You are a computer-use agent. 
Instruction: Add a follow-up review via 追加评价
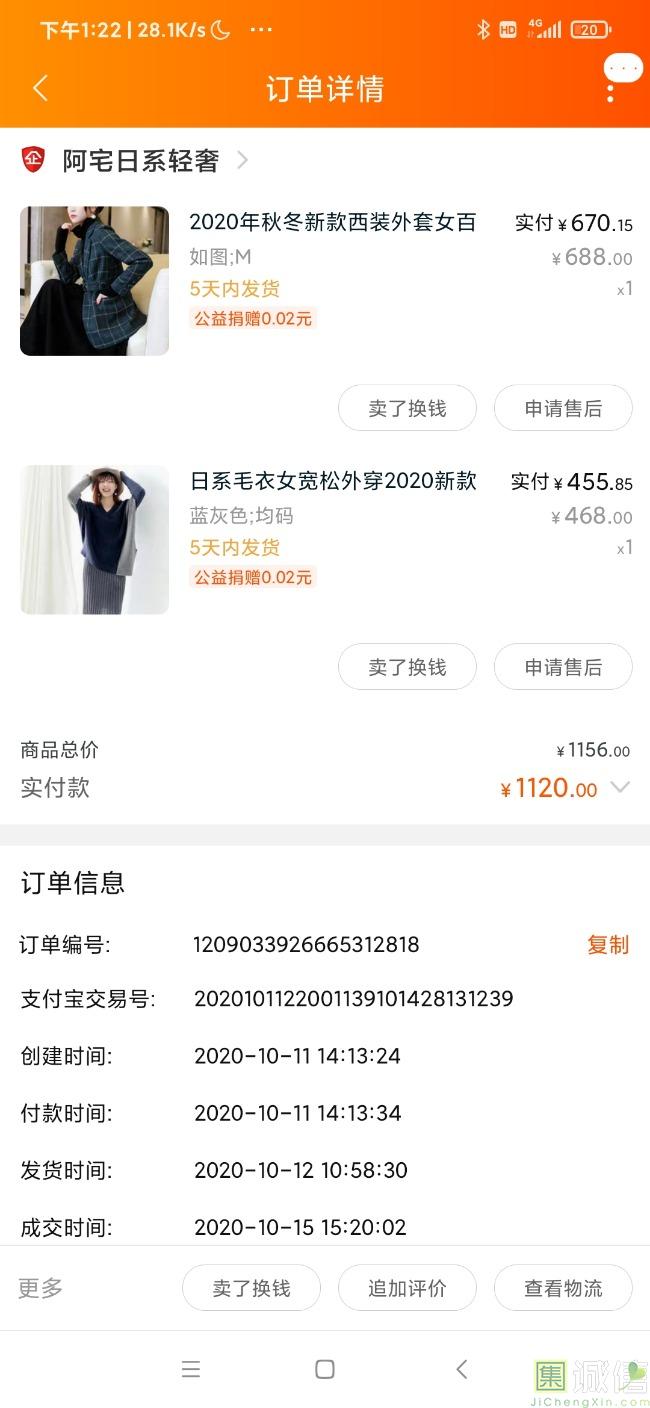(x=407, y=1288)
